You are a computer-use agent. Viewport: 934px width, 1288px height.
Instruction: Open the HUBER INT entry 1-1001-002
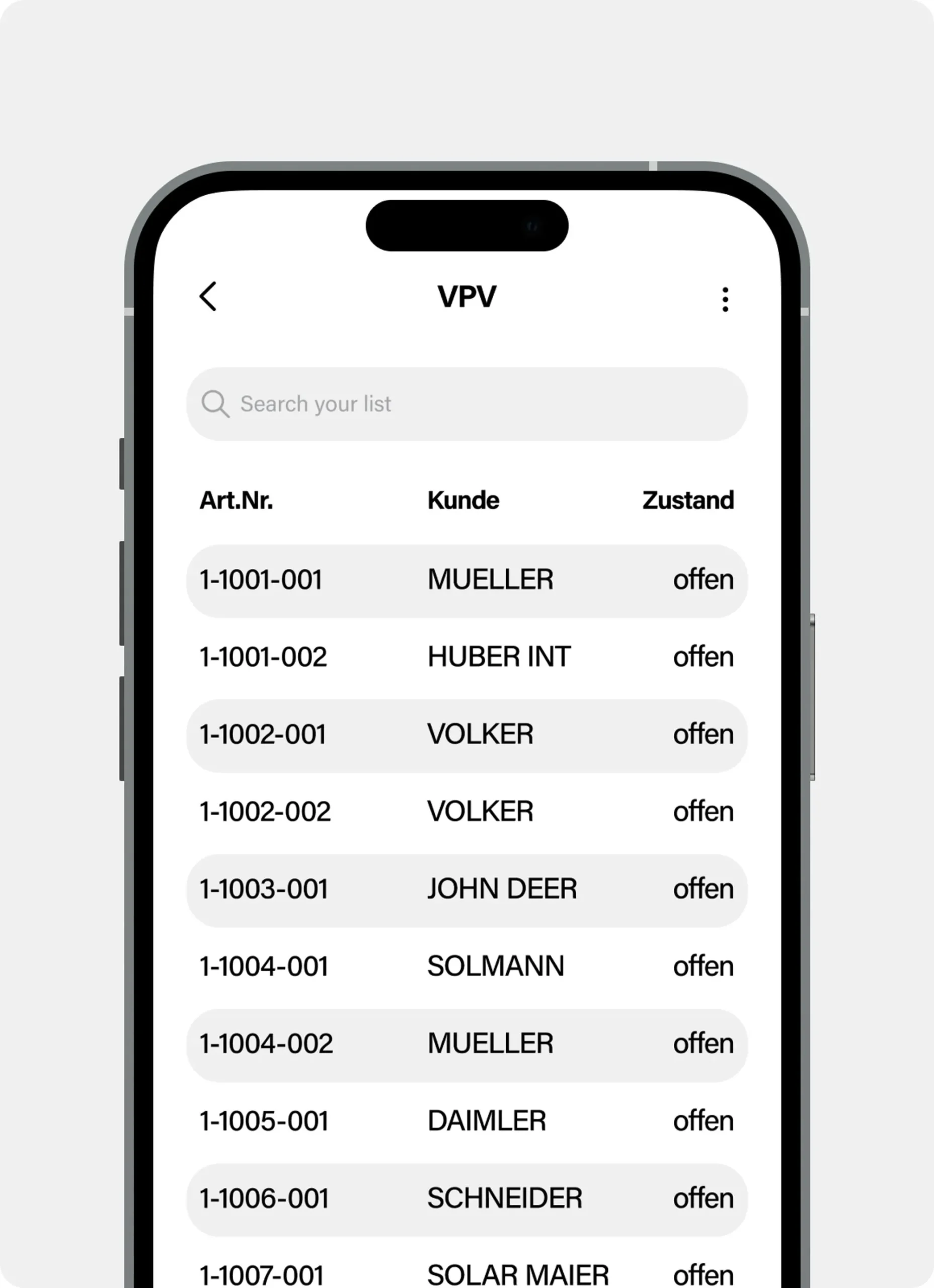[466, 658]
